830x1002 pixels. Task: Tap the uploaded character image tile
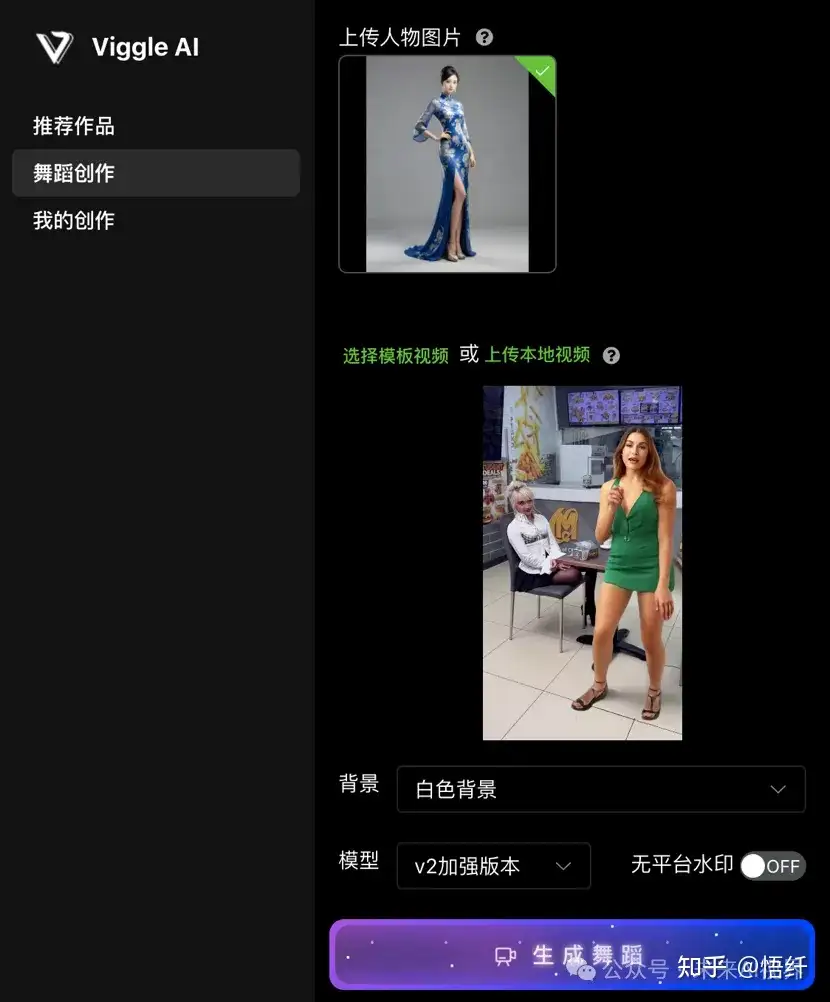447,164
